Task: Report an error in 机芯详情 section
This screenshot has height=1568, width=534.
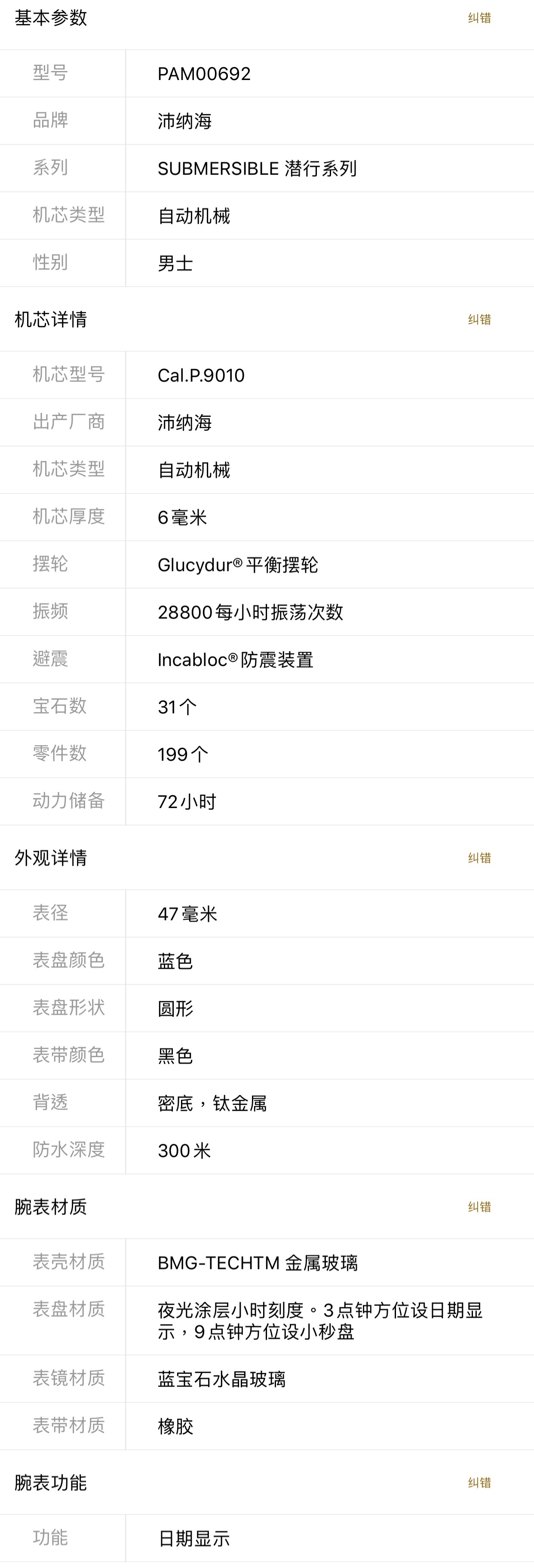Action: [x=479, y=320]
